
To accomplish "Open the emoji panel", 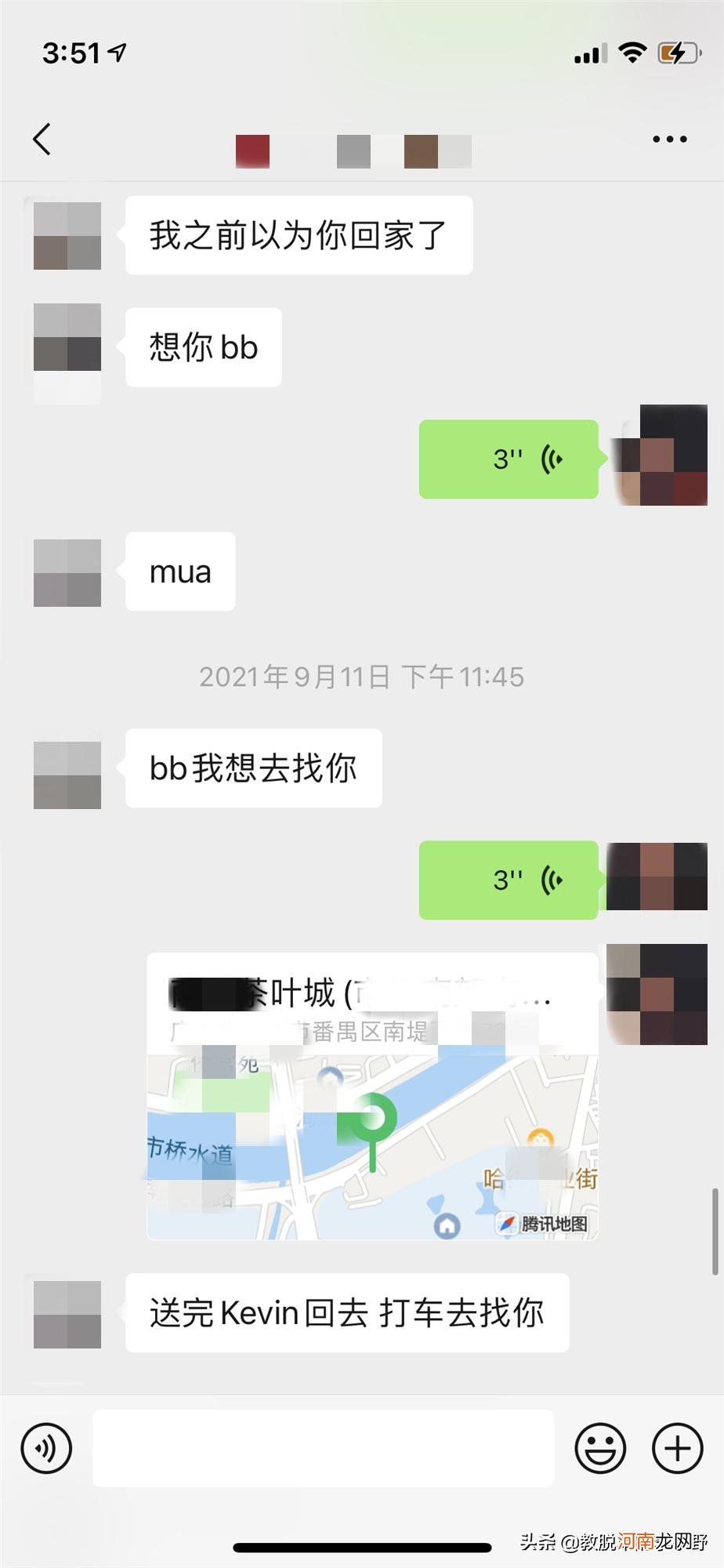I will tap(599, 1448).
